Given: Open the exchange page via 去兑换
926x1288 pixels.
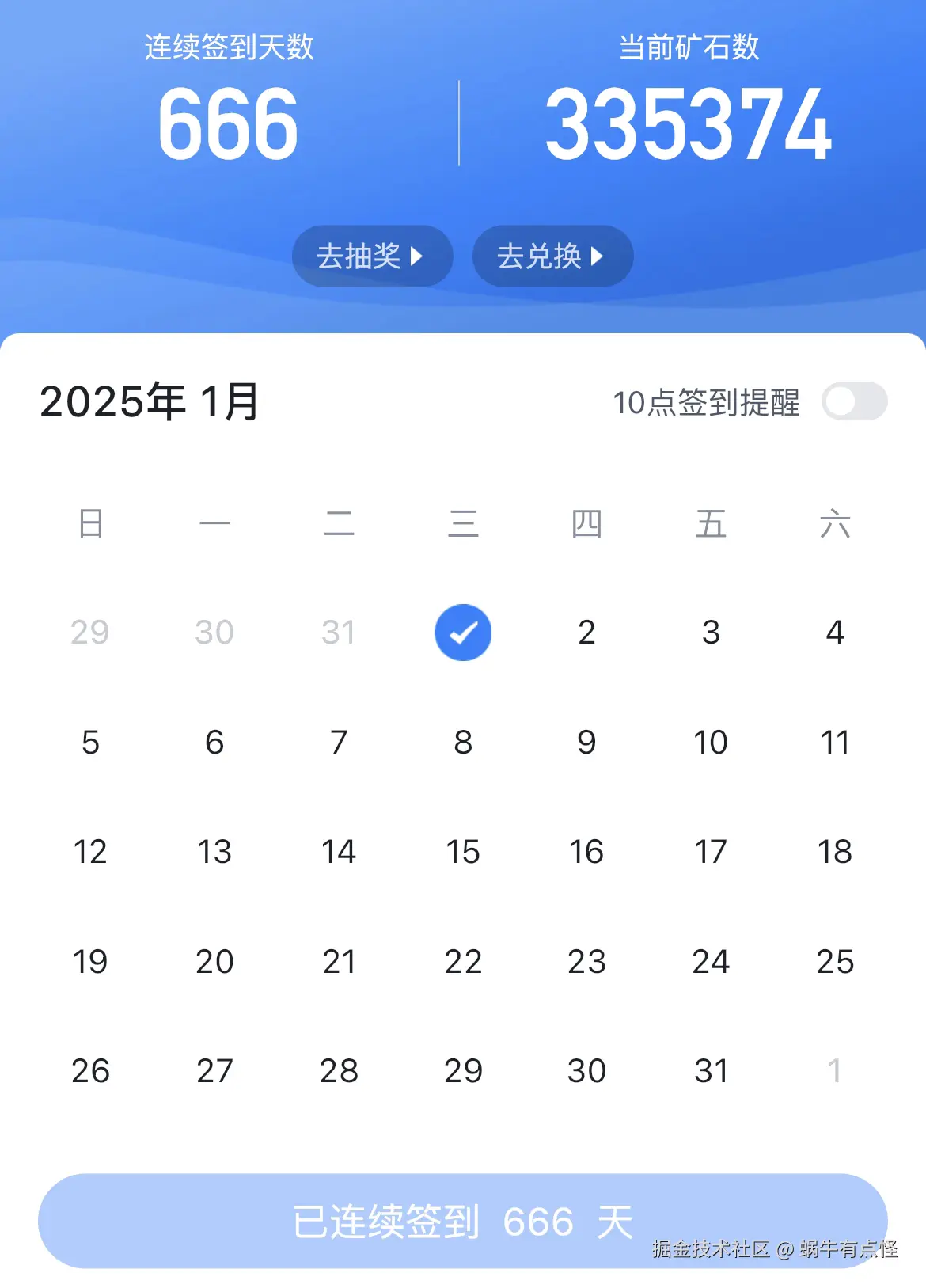Looking at the screenshot, I should [552, 256].
